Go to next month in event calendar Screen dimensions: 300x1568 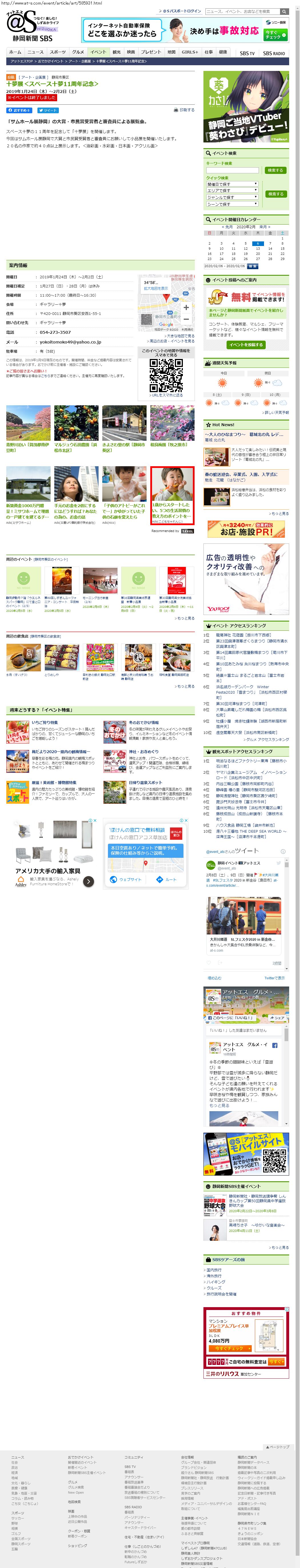point(263,227)
